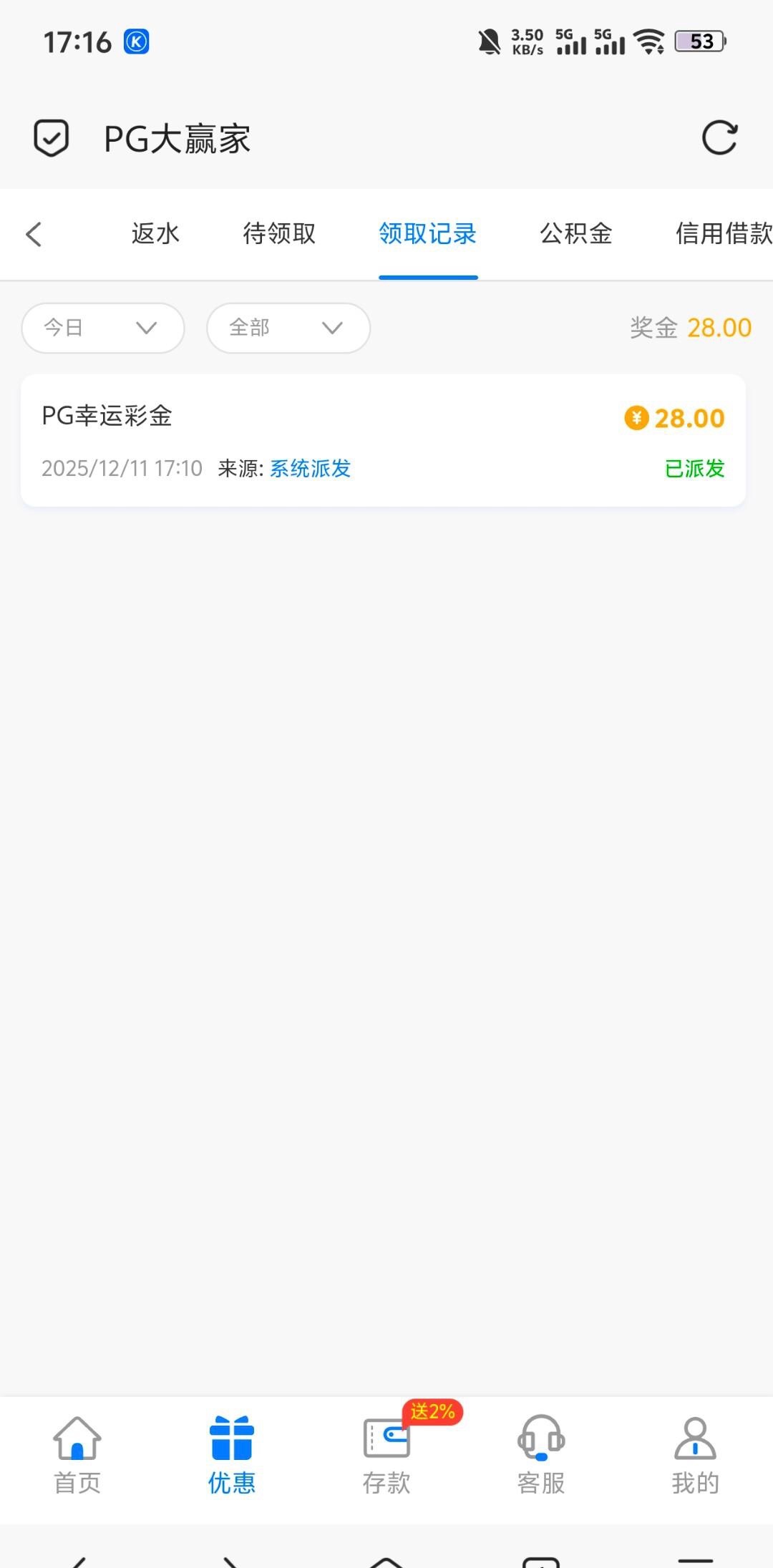This screenshot has height=1568, width=773.
Task: Open the 优惠 promotions tab
Action: click(x=232, y=1456)
